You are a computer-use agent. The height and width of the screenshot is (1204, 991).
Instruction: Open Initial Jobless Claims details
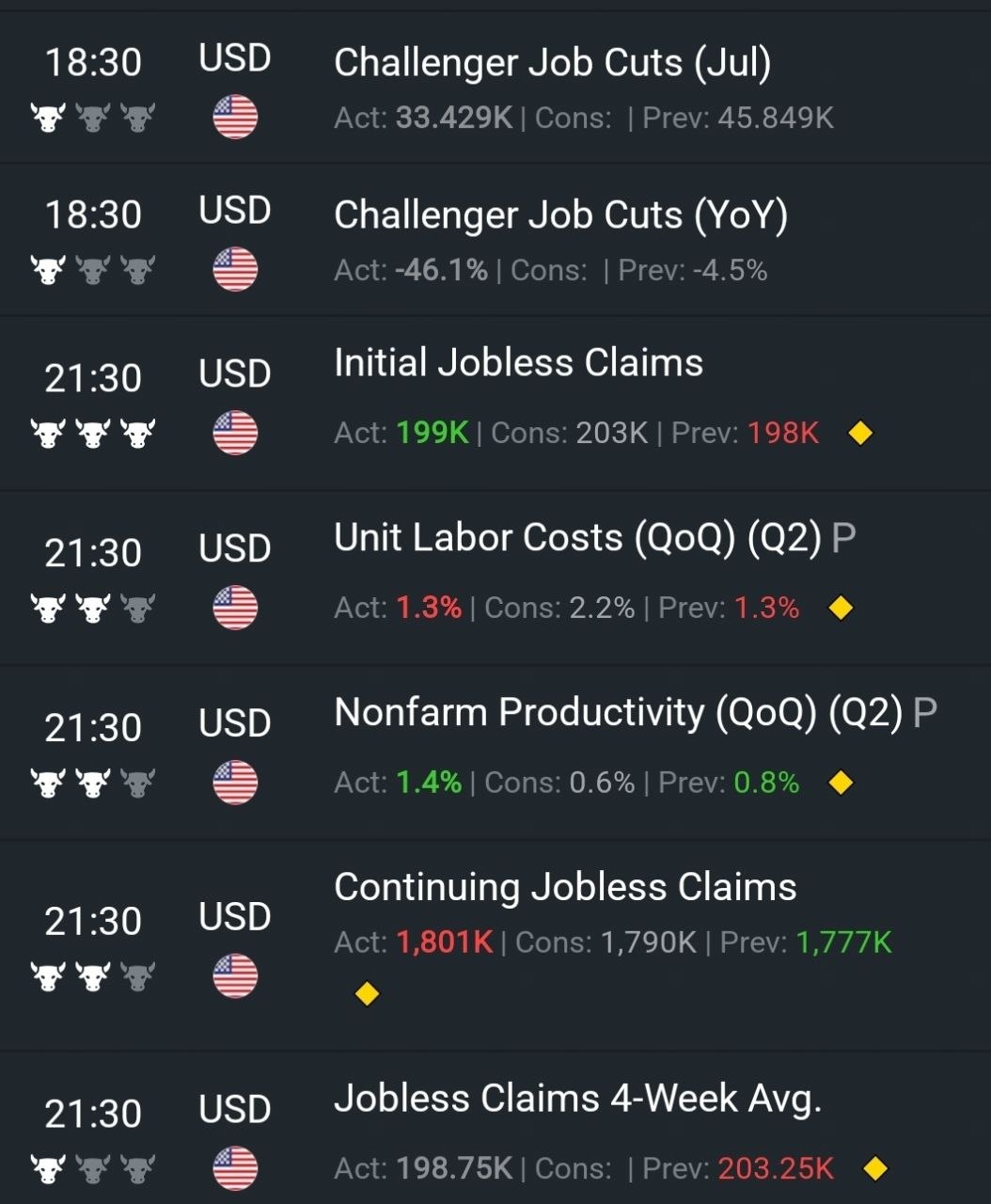[x=495, y=404]
